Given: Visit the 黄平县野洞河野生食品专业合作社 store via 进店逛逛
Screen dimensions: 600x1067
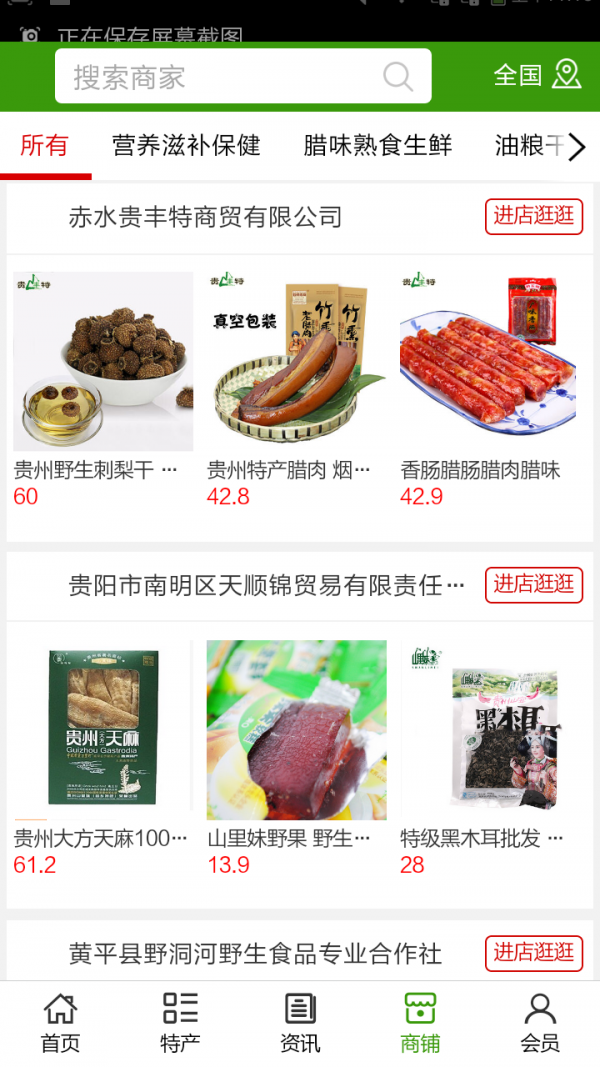Looking at the screenshot, I should tap(534, 953).
